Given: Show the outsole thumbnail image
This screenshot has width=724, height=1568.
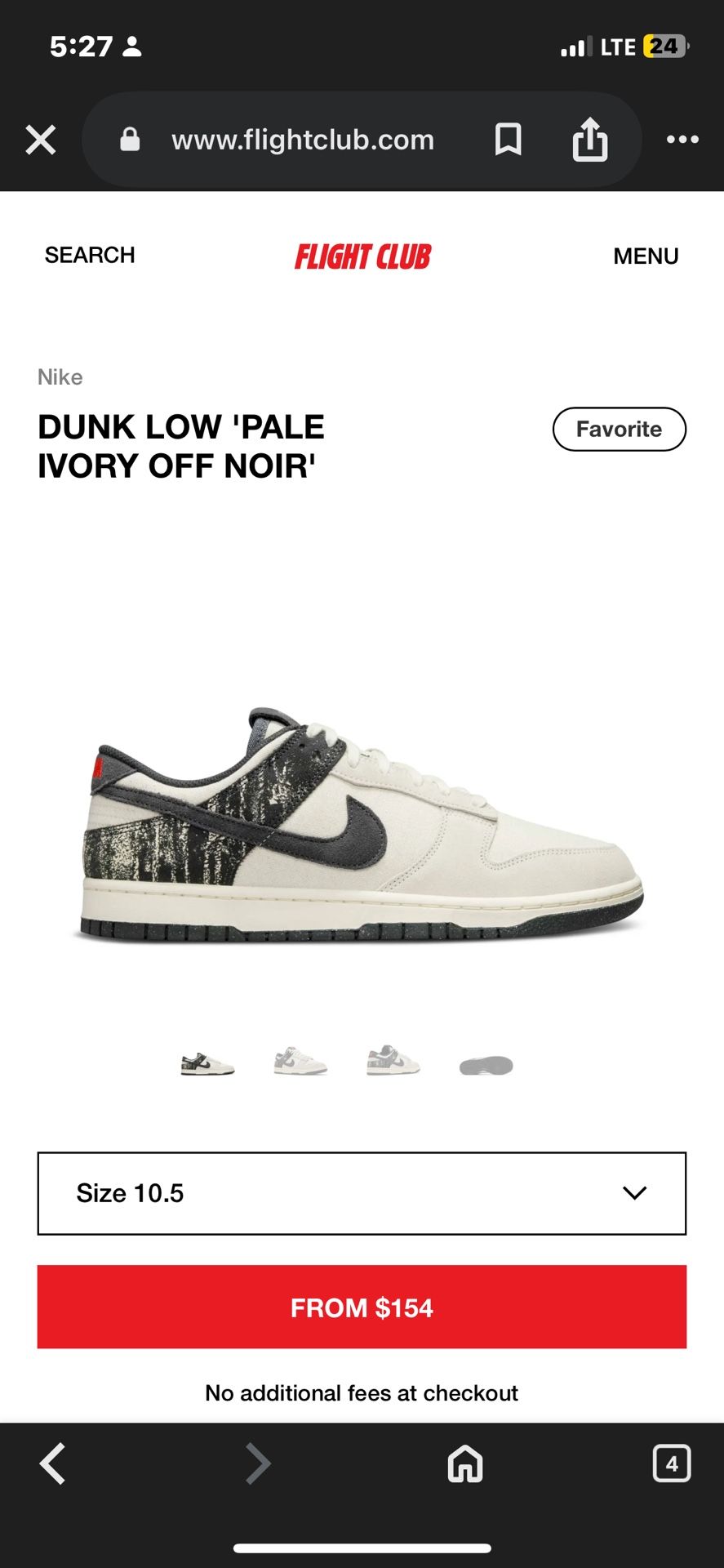Looking at the screenshot, I should point(486,1065).
